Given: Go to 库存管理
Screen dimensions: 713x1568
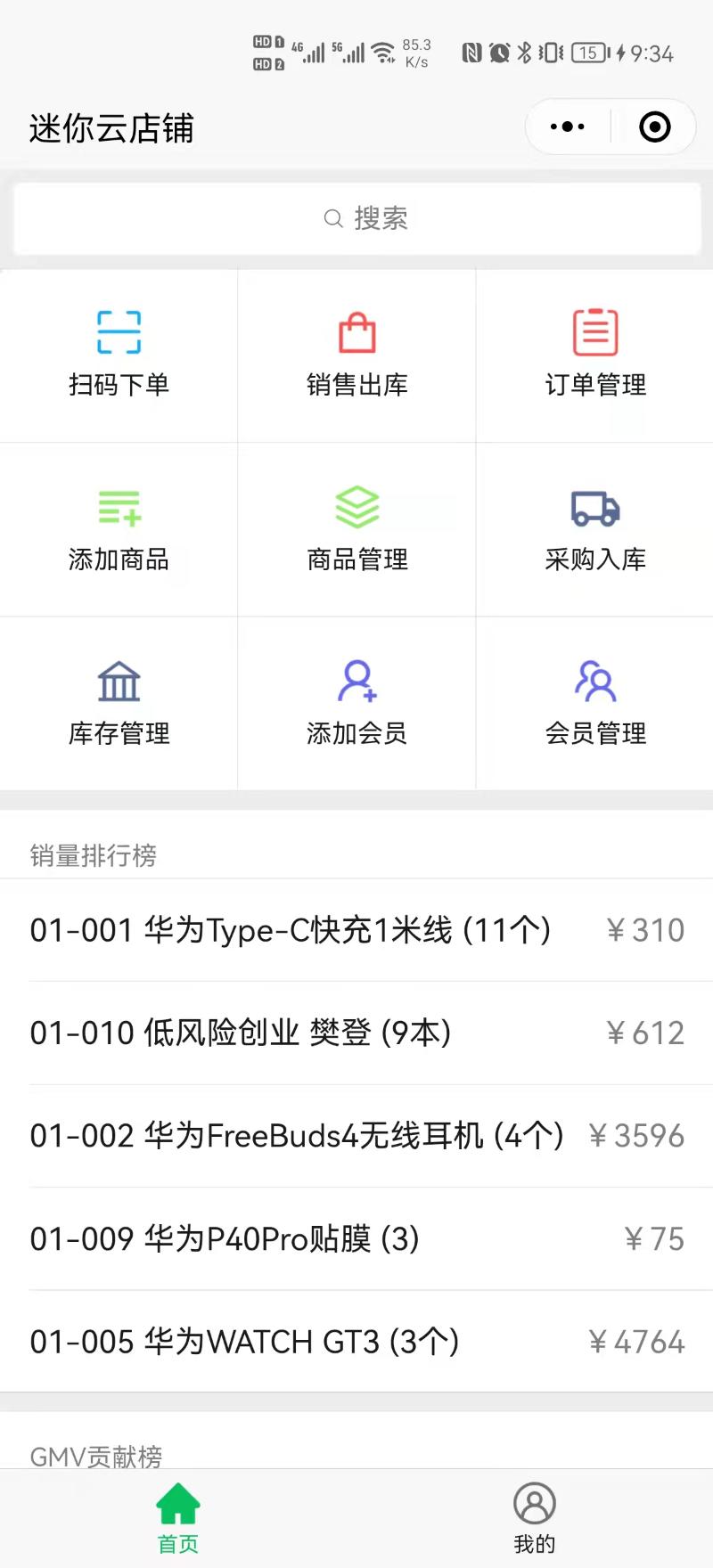Looking at the screenshot, I should (119, 704).
